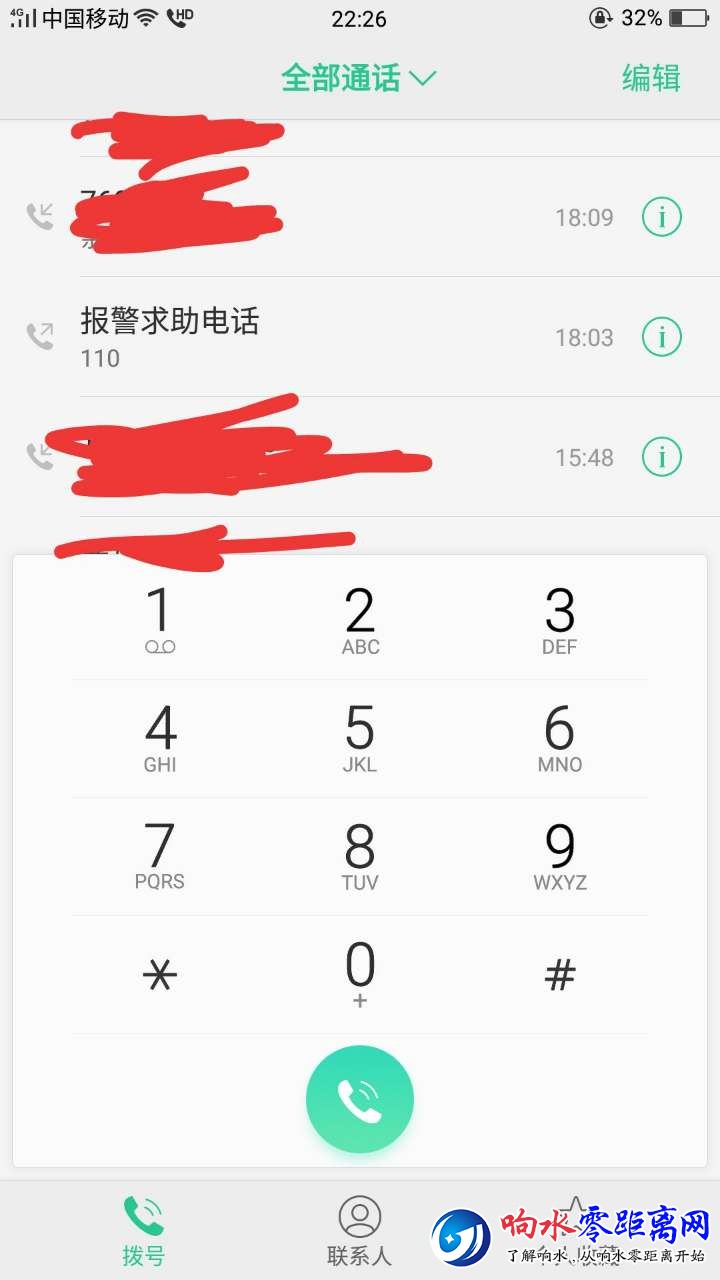The image size is (720, 1280).
Task: Dial digit 5 JKL key
Action: (x=360, y=738)
